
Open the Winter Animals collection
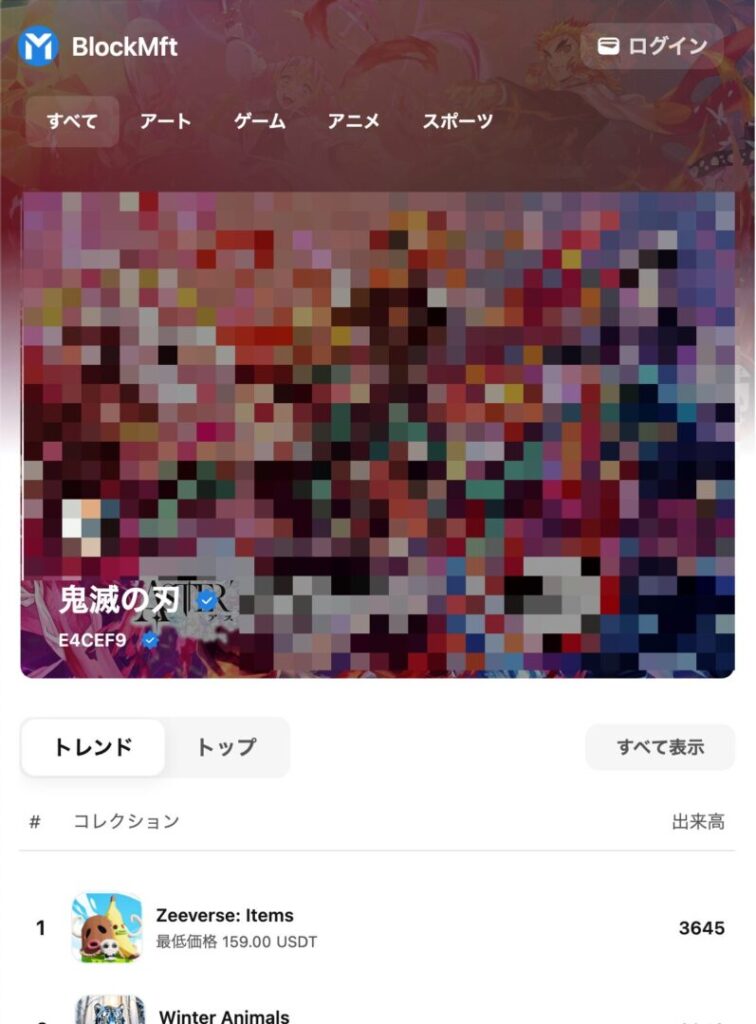[x=224, y=1015]
